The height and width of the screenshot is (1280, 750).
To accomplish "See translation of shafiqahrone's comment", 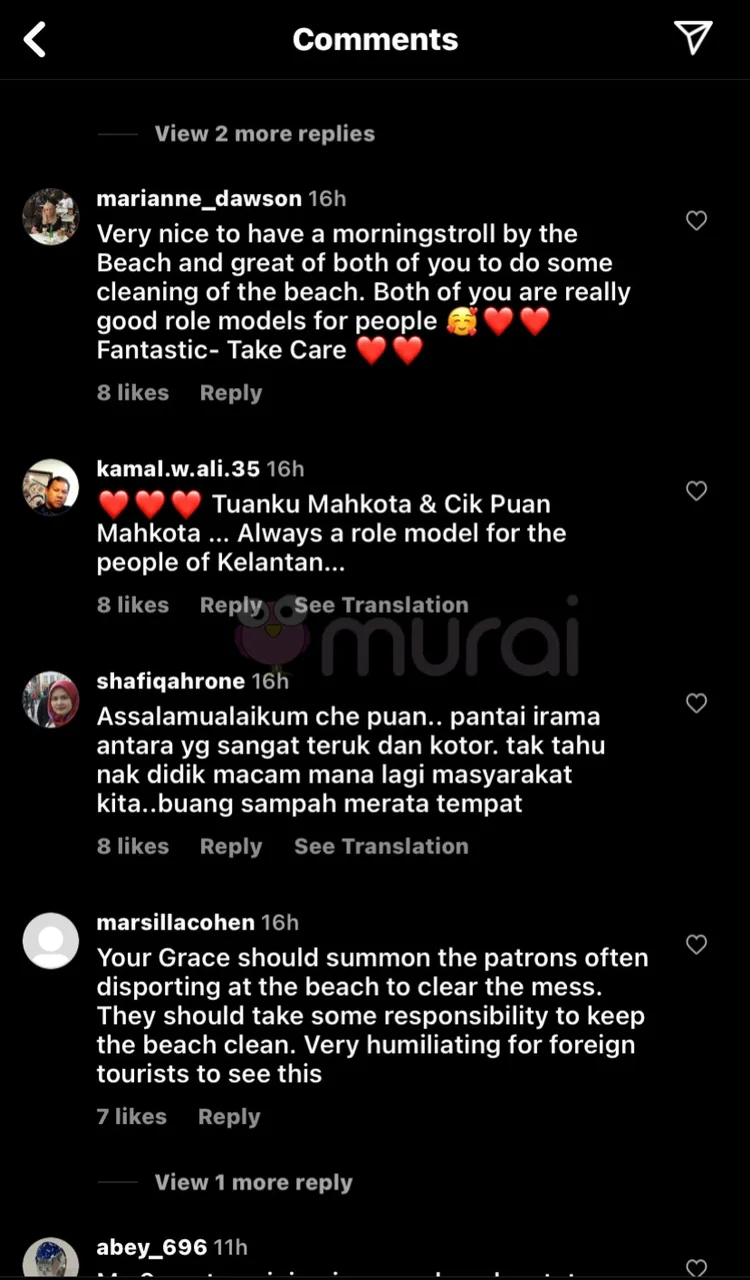I will 381,846.
